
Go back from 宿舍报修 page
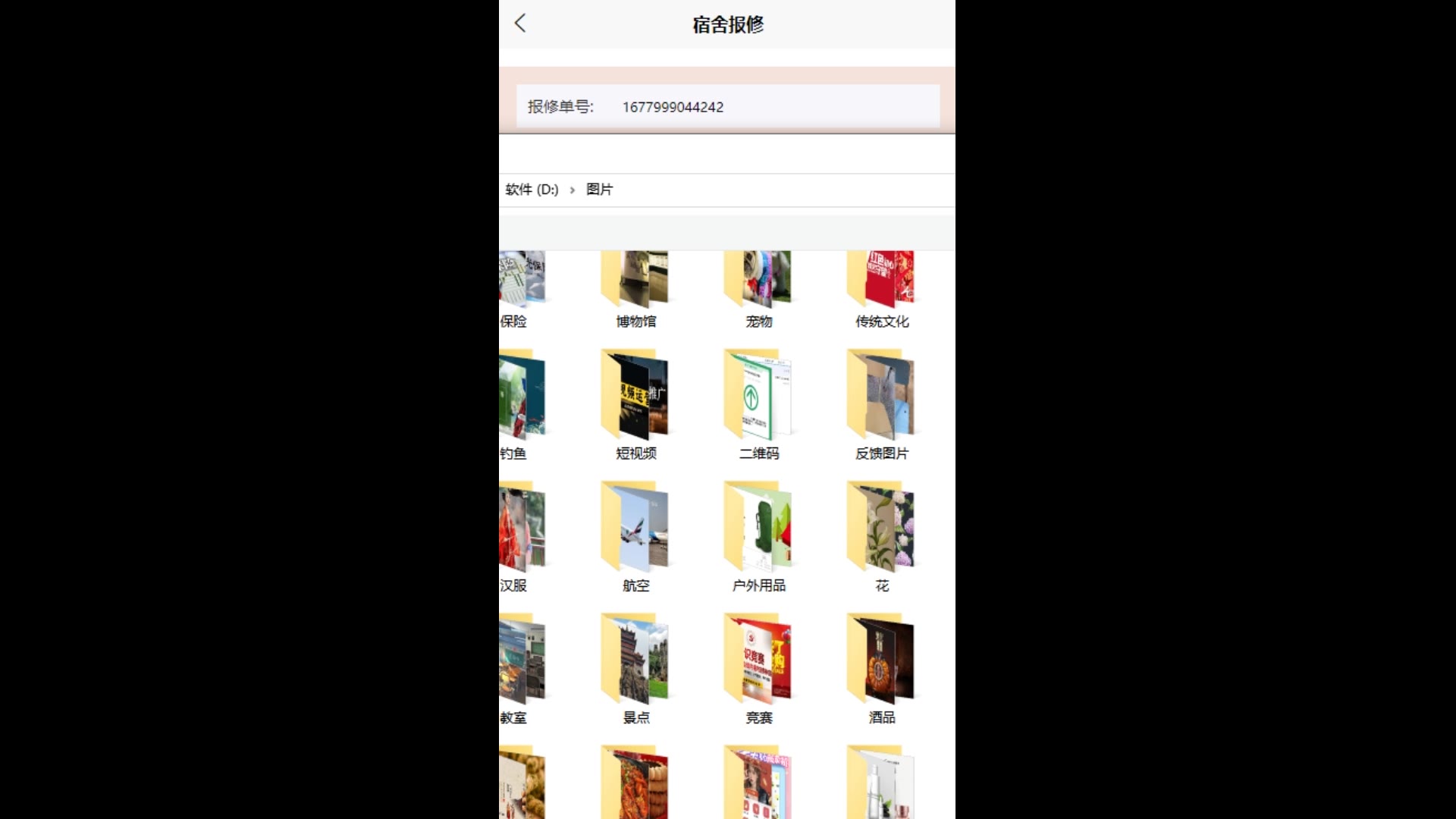pos(520,24)
